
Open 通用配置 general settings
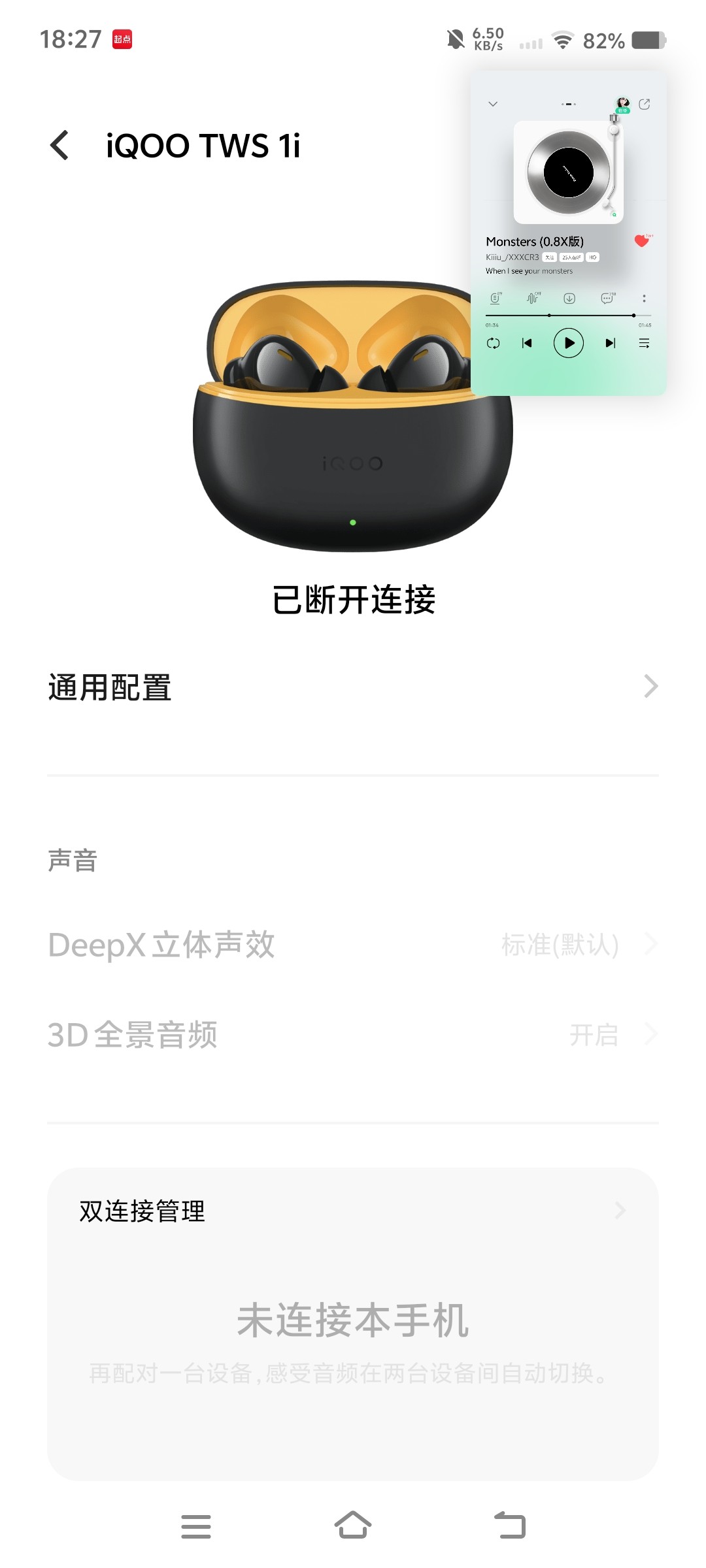tap(353, 687)
